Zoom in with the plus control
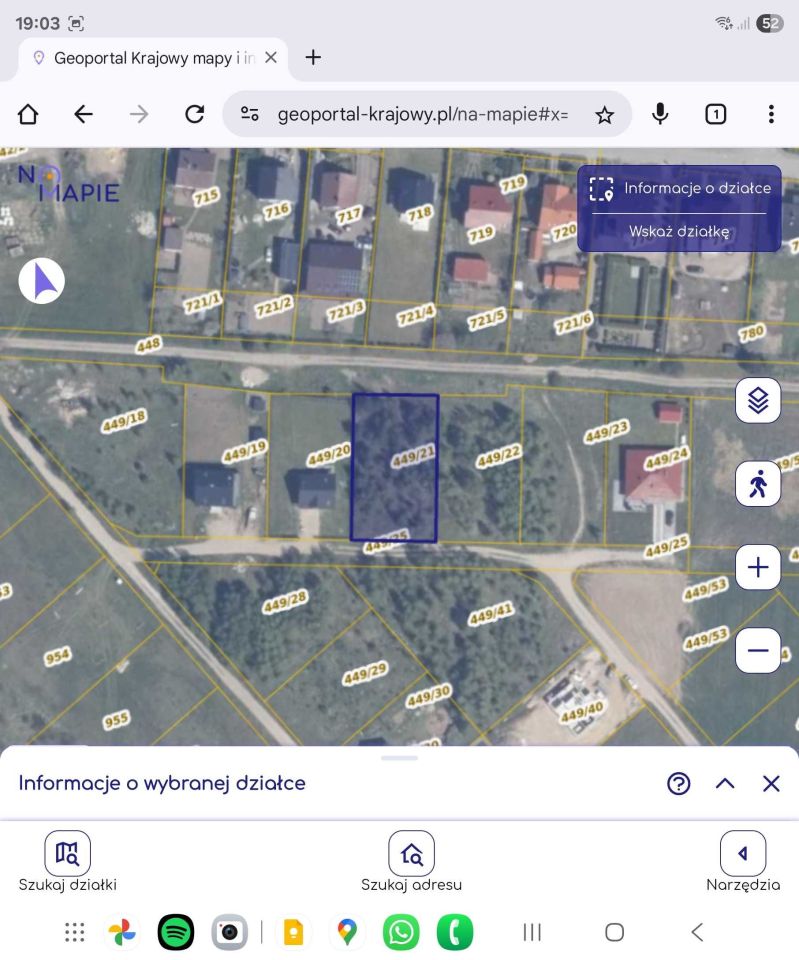The image size is (799, 960). pyautogui.click(x=758, y=566)
